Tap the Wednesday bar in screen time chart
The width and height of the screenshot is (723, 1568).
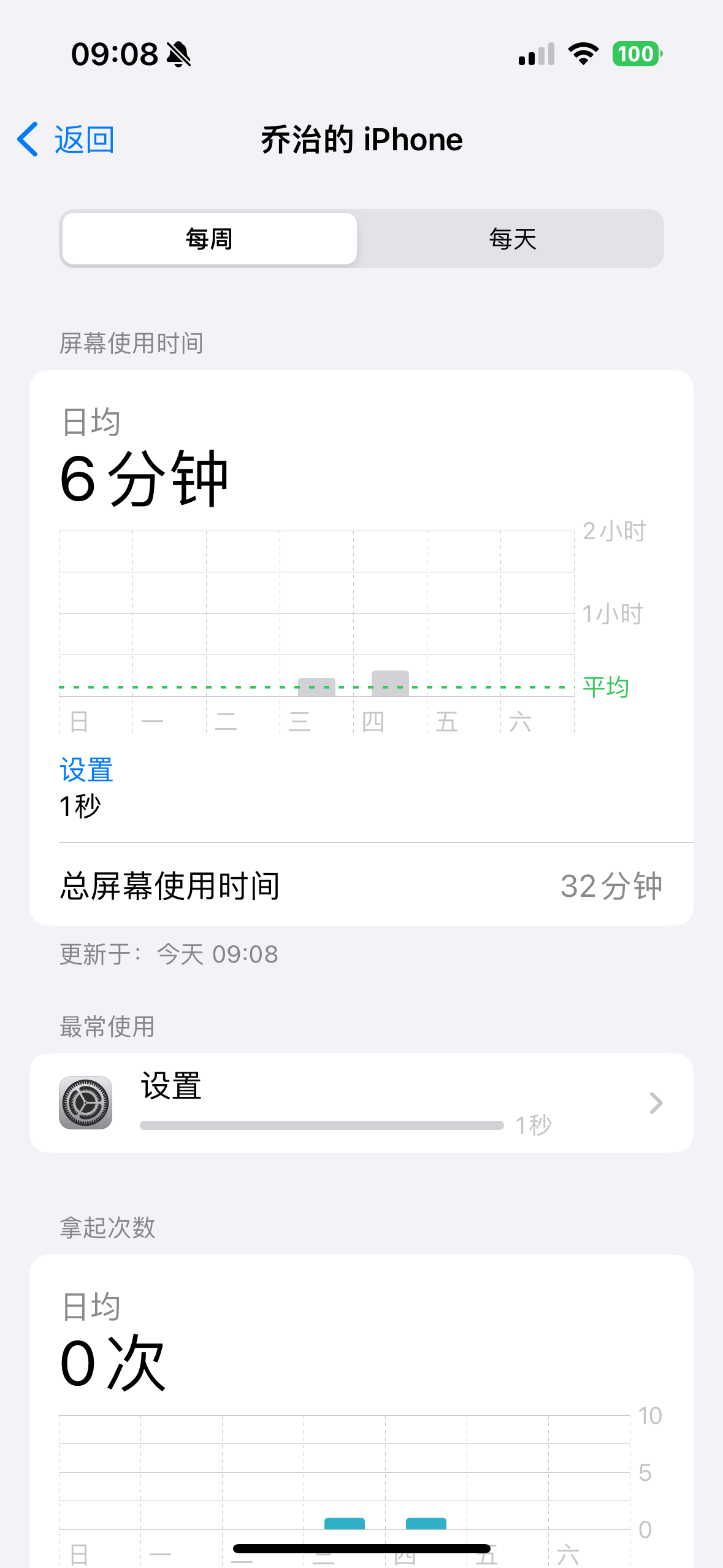click(x=316, y=686)
